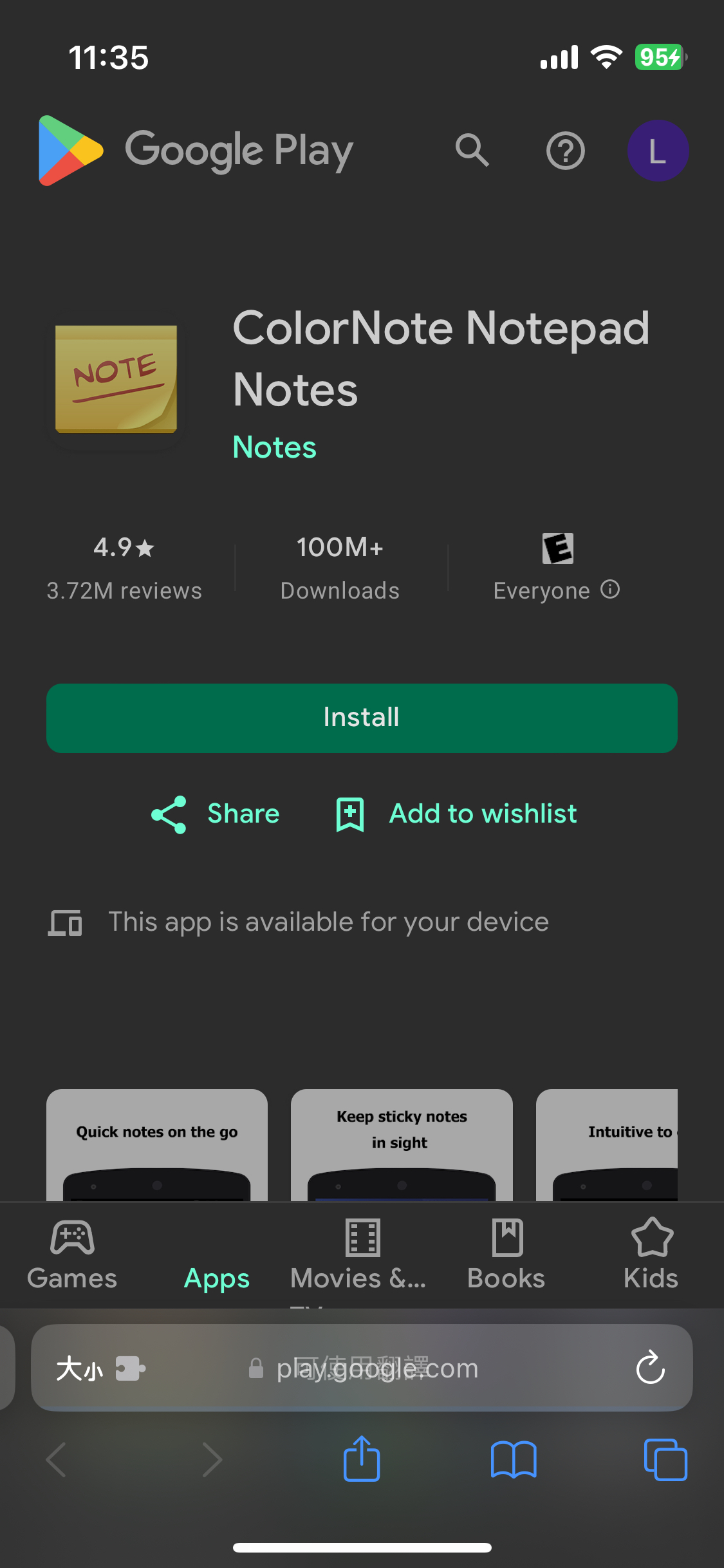724x1568 pixels.
Task: Show info about Everyone content rating
Action: click(x=610, y=589)
